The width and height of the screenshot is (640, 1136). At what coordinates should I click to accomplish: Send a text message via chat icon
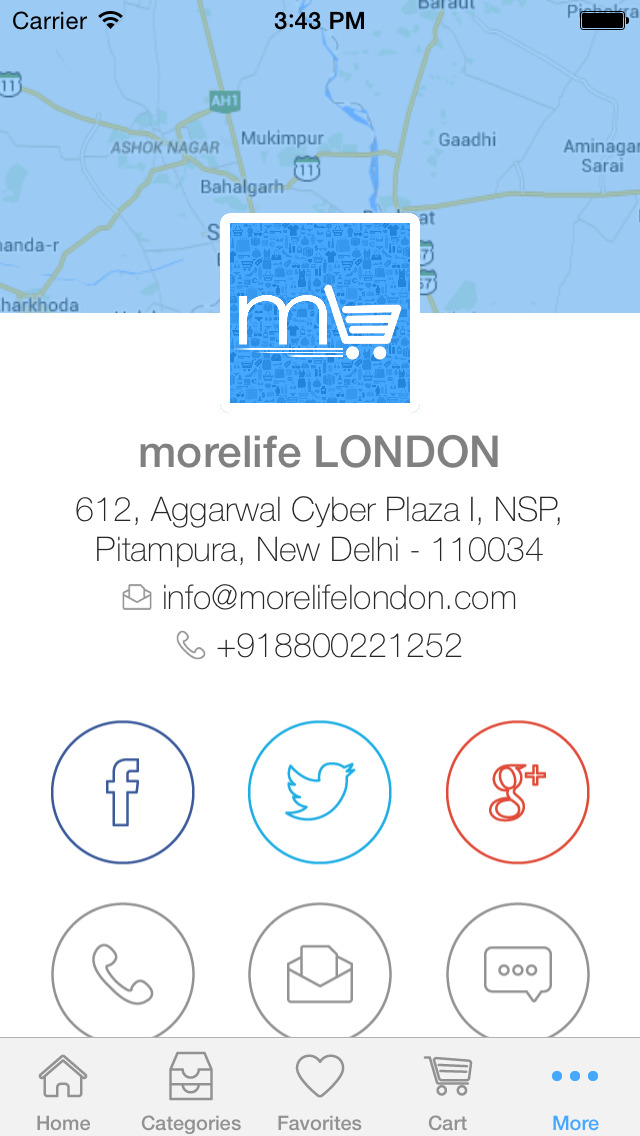pos(517,972)
